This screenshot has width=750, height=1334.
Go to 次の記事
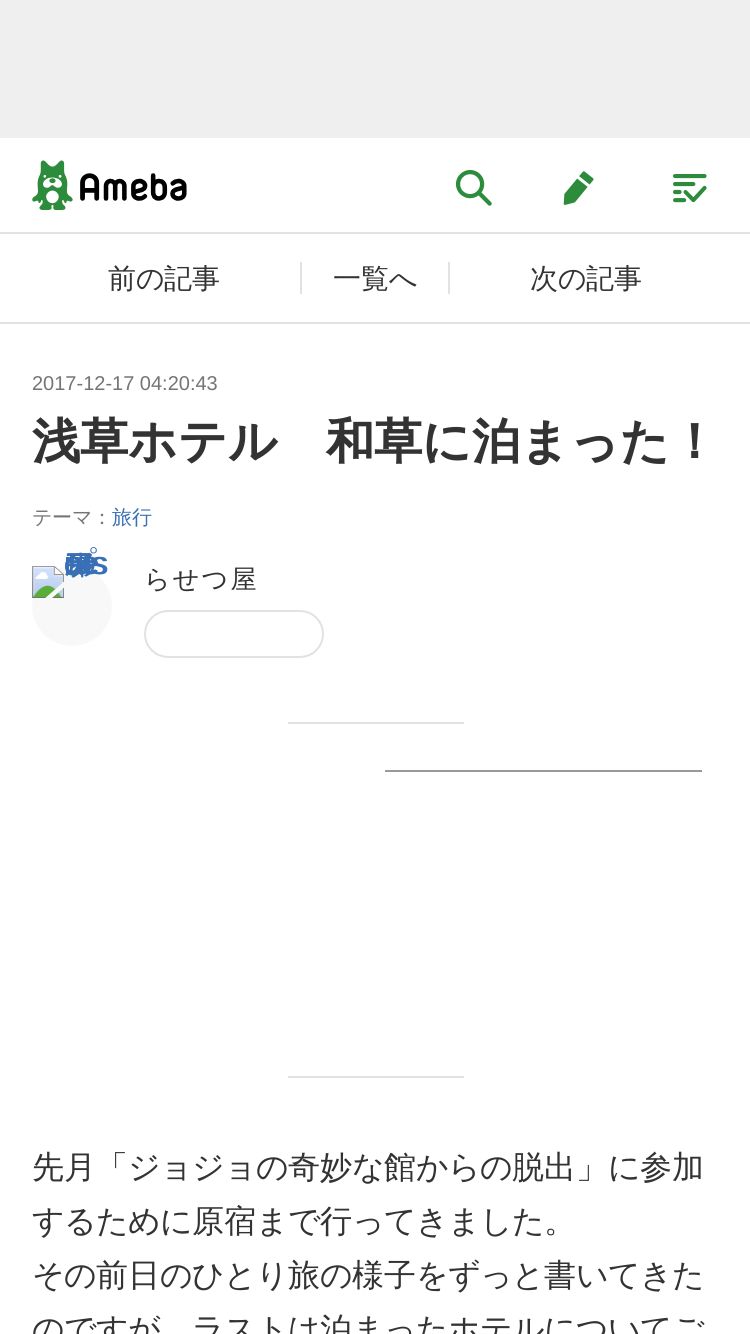(586, 278)
